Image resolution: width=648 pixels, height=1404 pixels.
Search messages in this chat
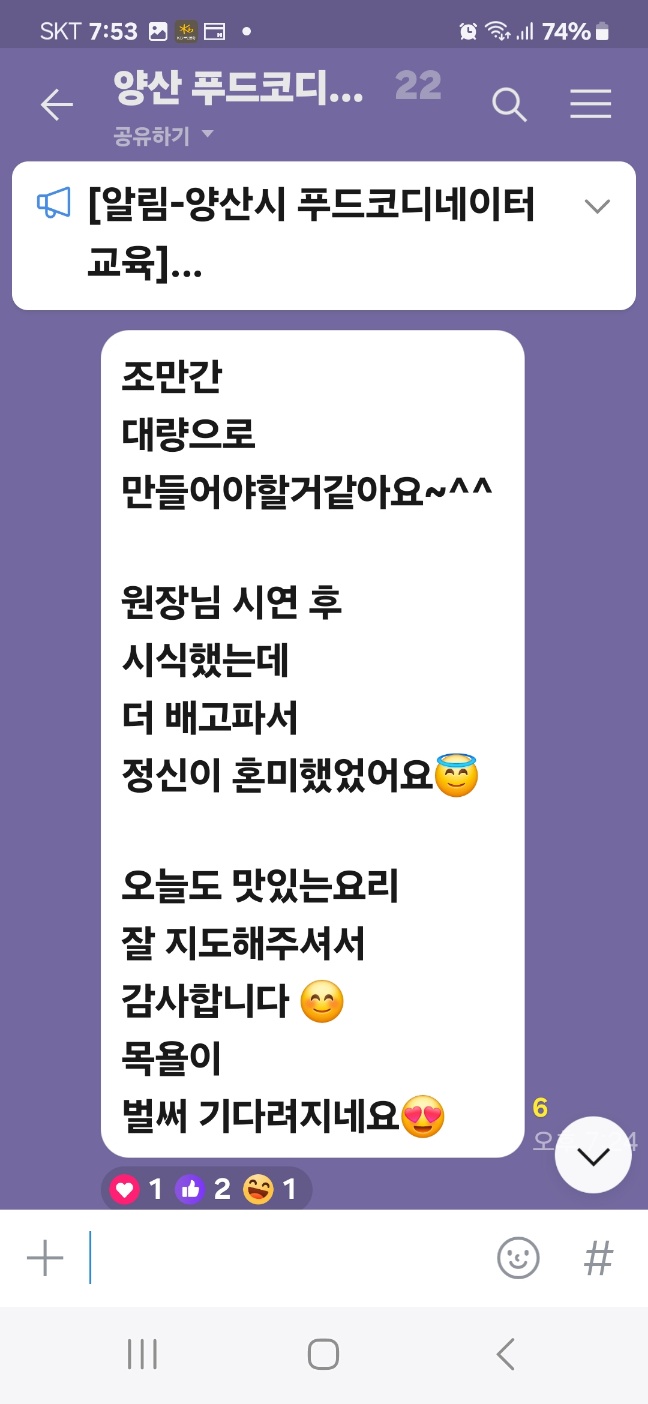(x=509, y=104)
